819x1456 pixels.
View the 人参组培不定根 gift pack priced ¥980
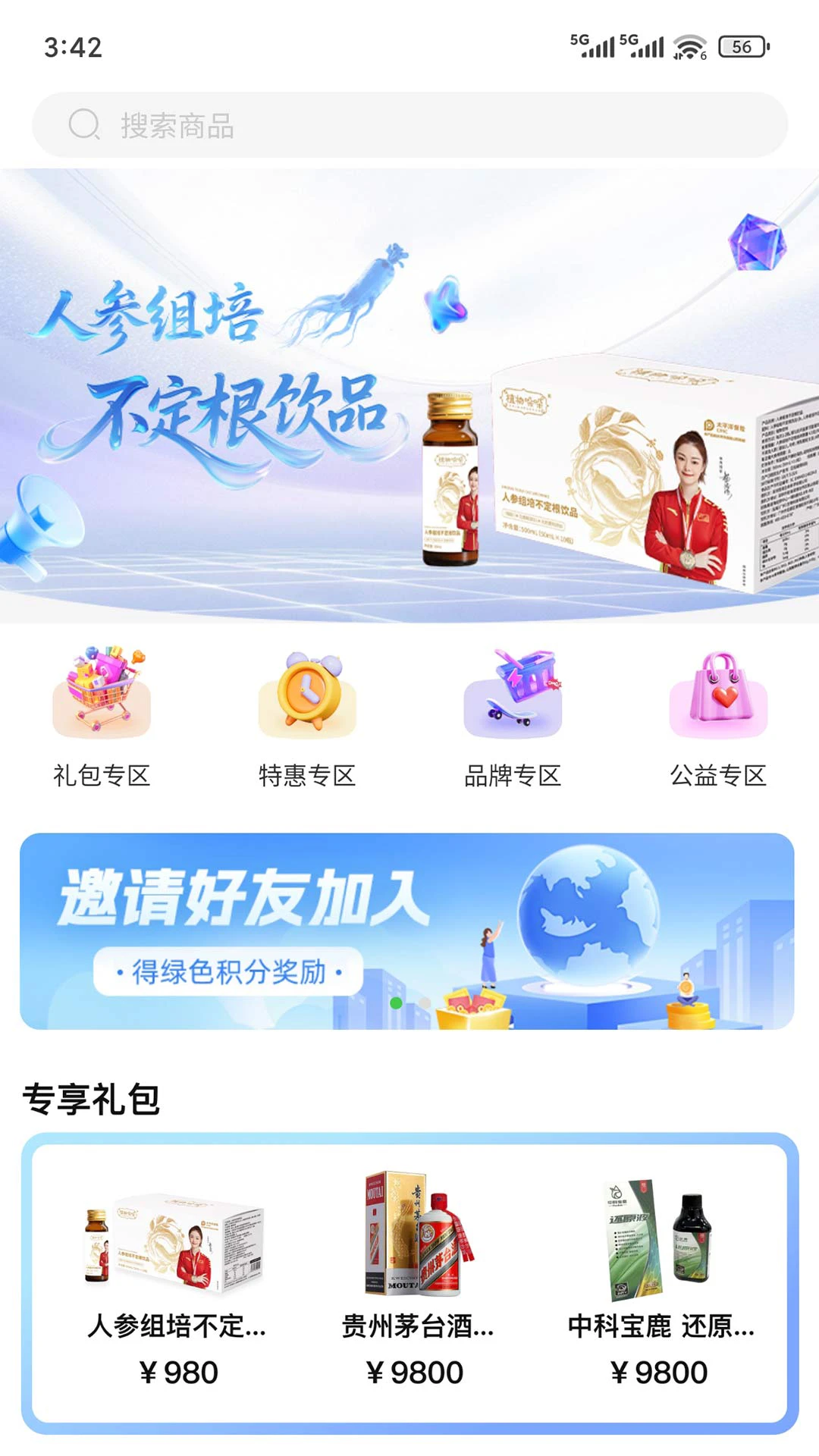[x=177, y=1282]
